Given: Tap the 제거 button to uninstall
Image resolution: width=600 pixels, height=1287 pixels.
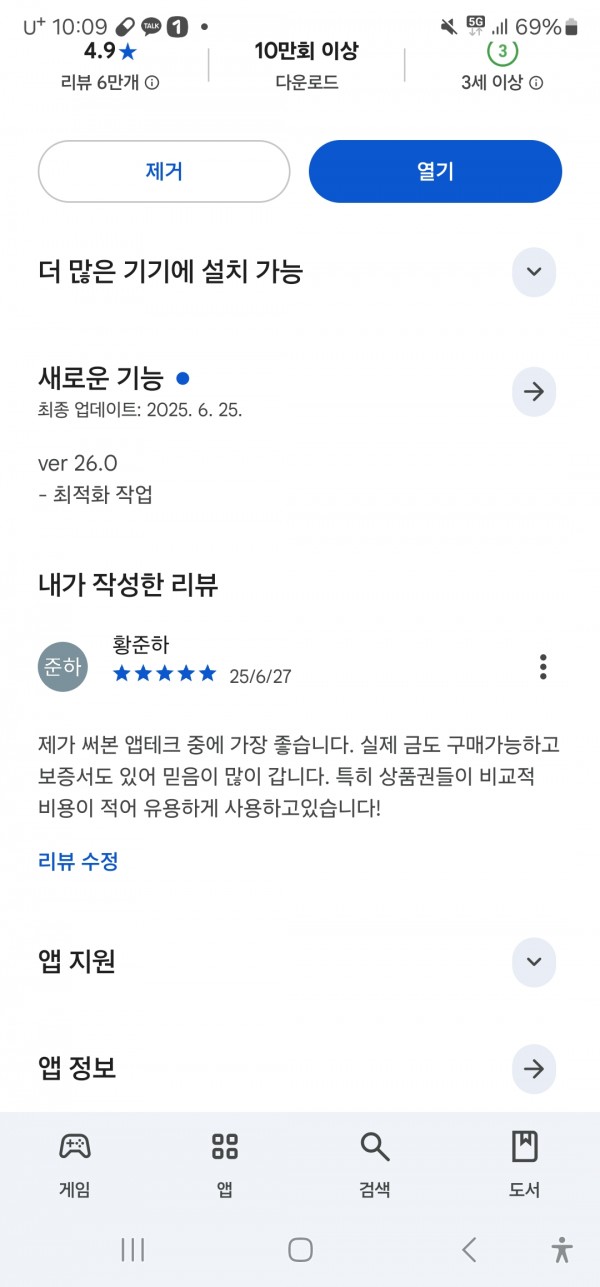Looking at the screenshot, I should 164,171.
